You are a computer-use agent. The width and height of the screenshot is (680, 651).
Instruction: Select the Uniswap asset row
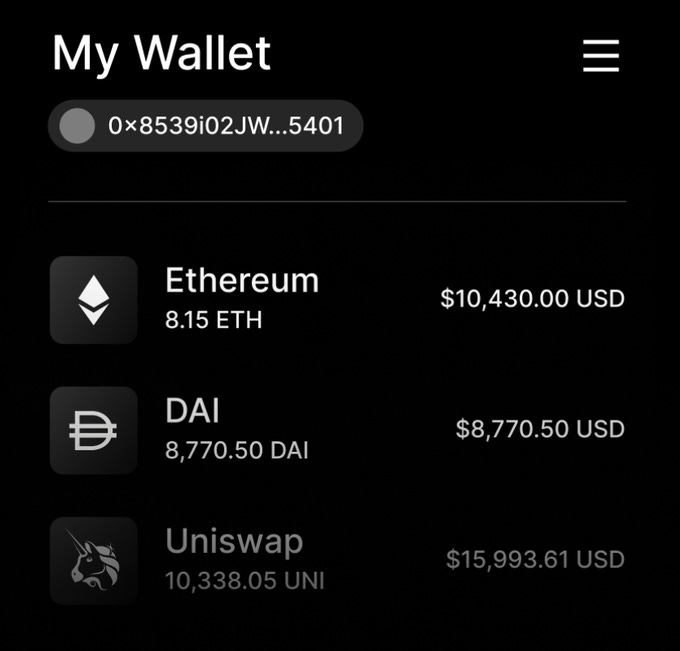point(337,559)
